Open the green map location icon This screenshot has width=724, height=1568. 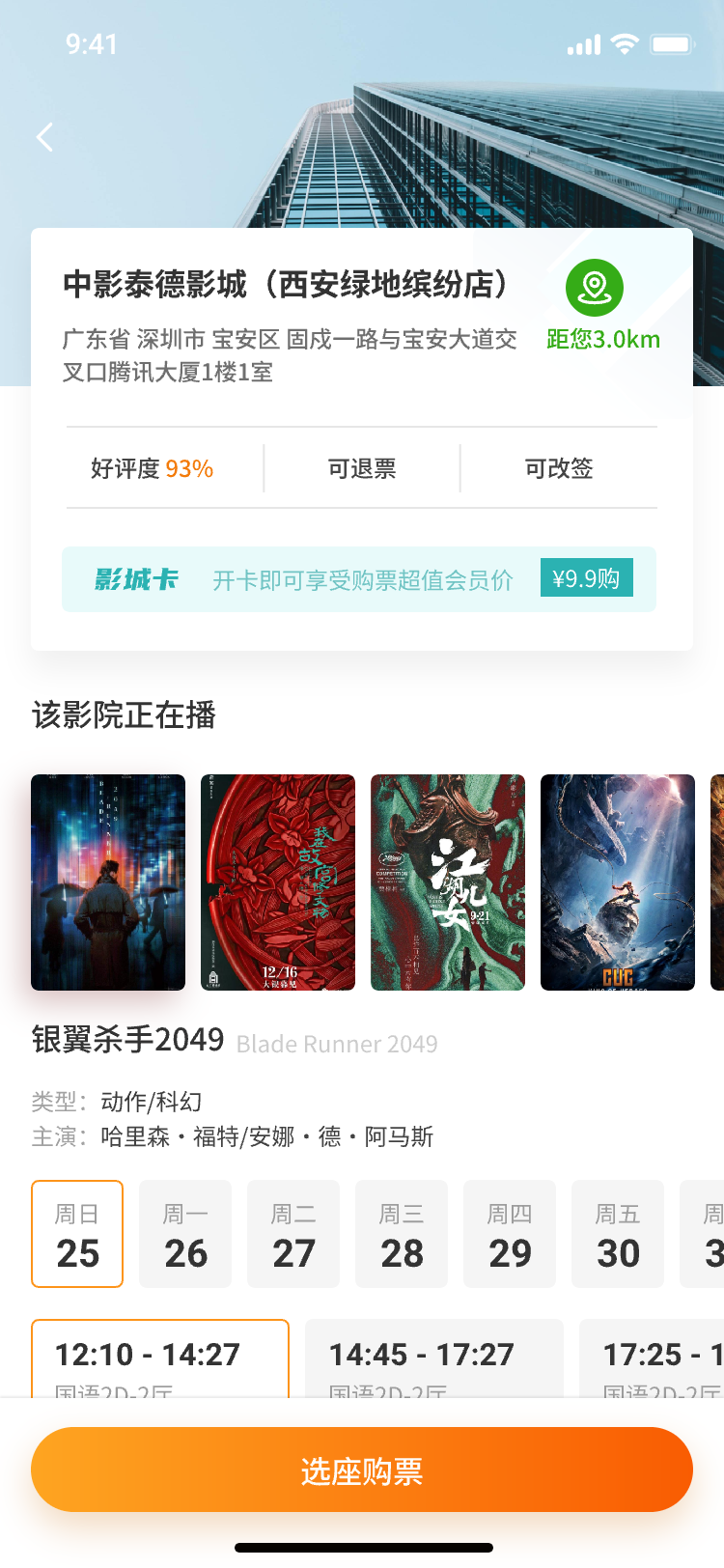pos(594,288)
